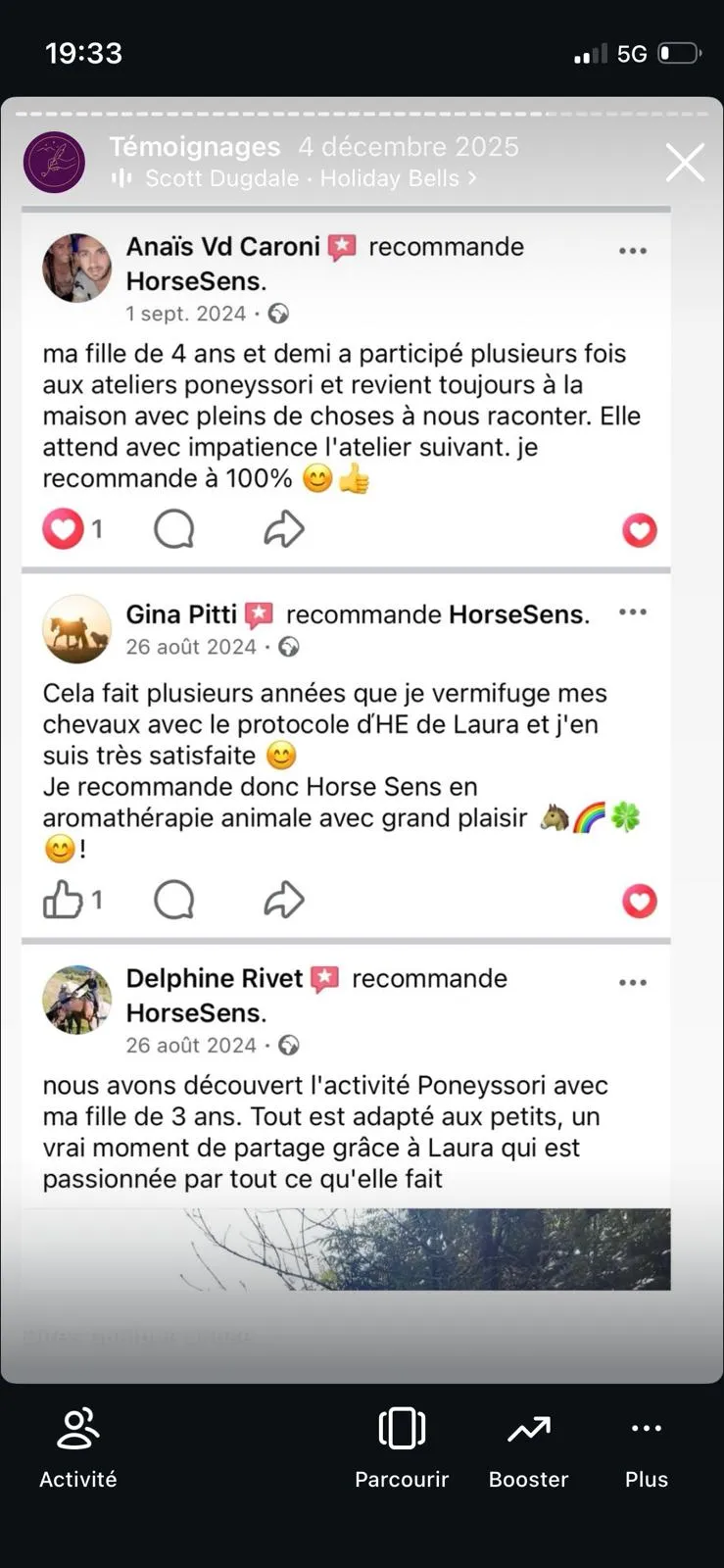This screenshot has width=724, height=1568.
Task: Open Anaïs Vd Caroni's profile
Action: click(221, 247)
